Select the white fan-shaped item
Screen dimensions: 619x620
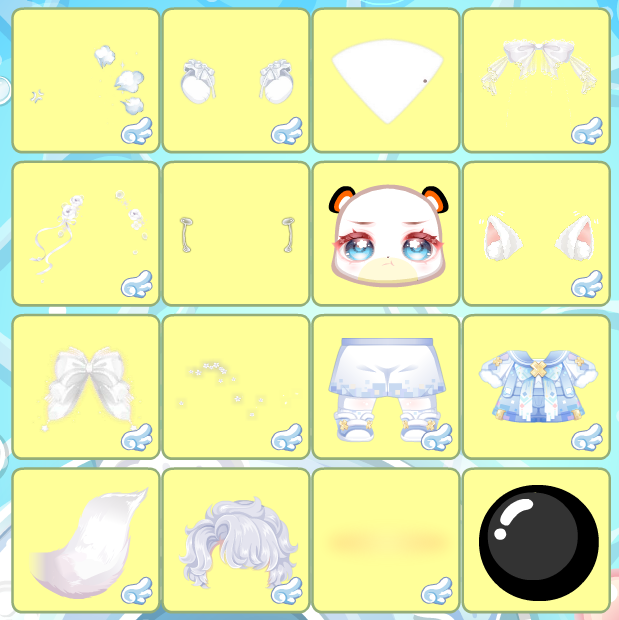click(386, 80)
